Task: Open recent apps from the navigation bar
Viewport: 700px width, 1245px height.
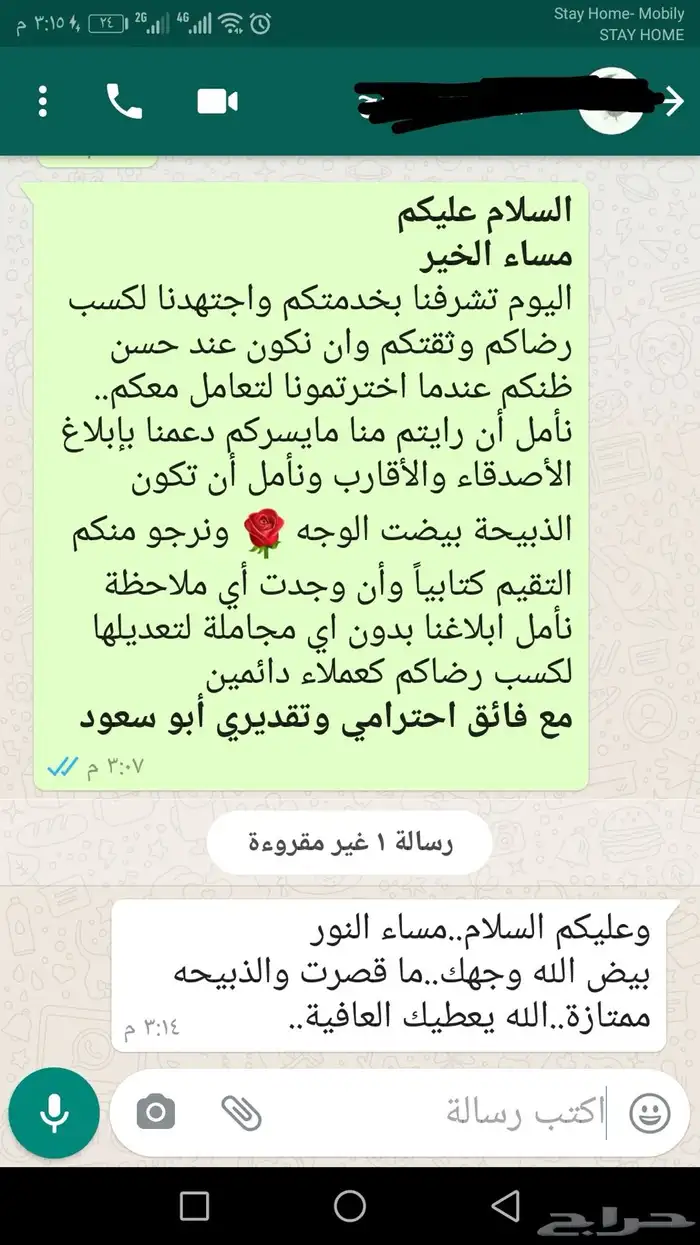Action: pos(194,1205)
